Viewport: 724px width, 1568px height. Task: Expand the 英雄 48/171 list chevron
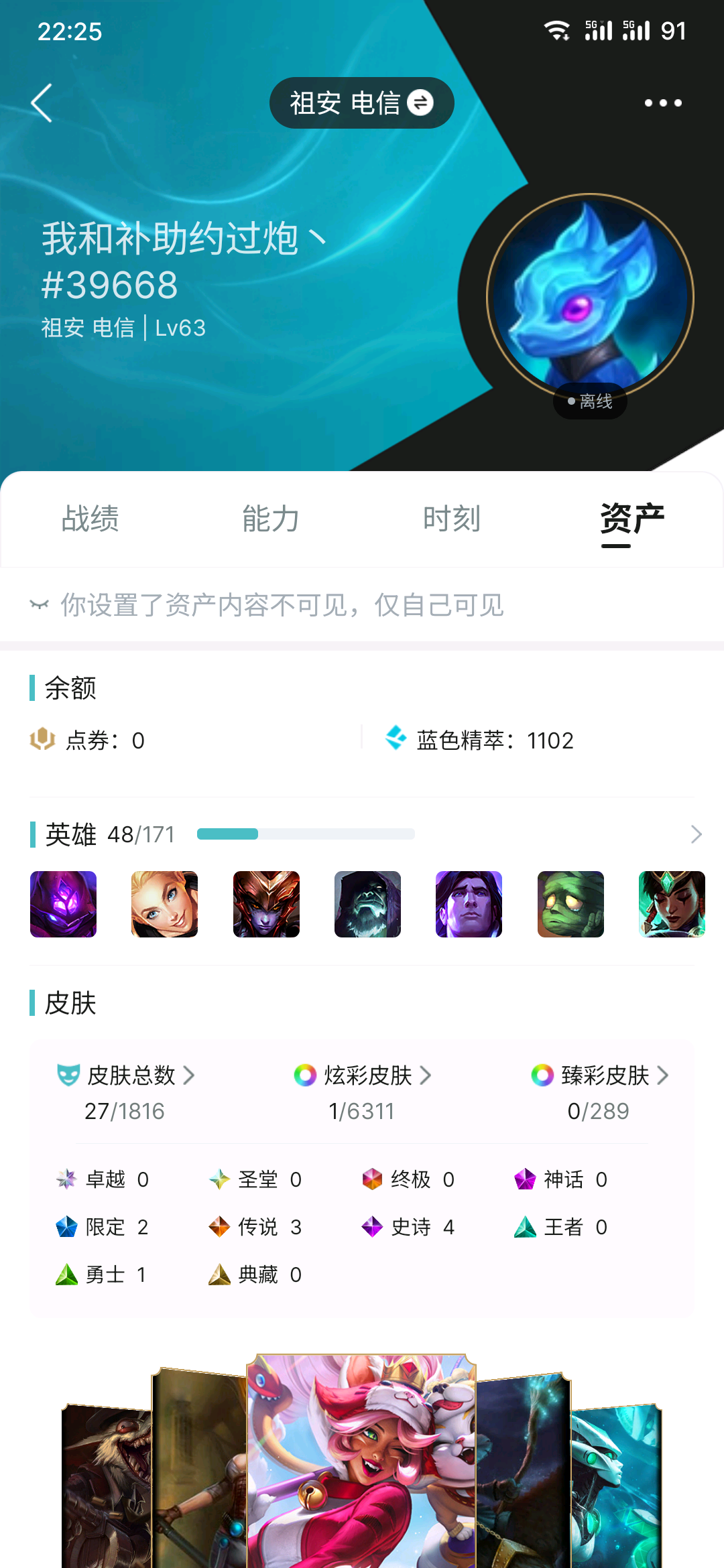tap(696, 834)
